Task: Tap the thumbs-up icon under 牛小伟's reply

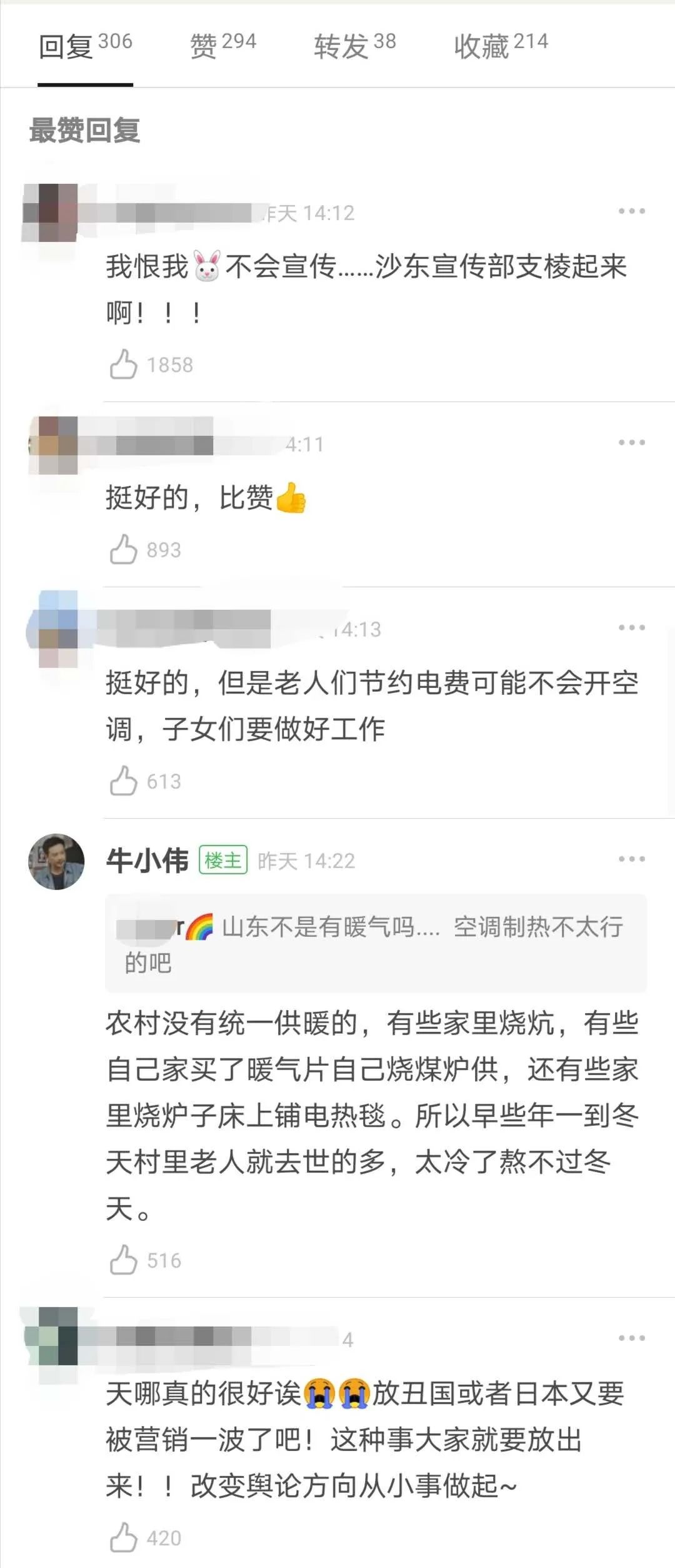Action: (x=123, y=1258)
